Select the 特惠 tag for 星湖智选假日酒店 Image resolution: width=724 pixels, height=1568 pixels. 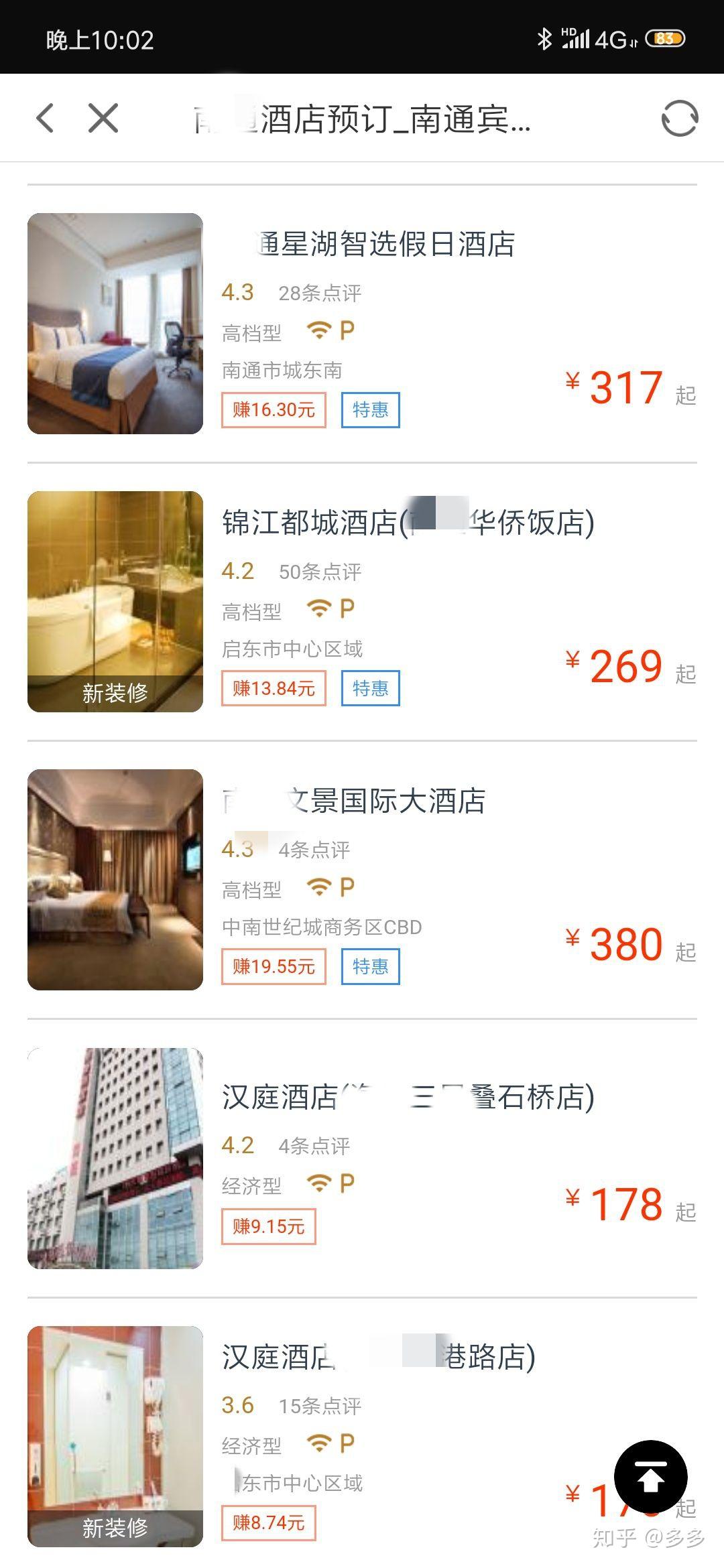click(371, 410)
